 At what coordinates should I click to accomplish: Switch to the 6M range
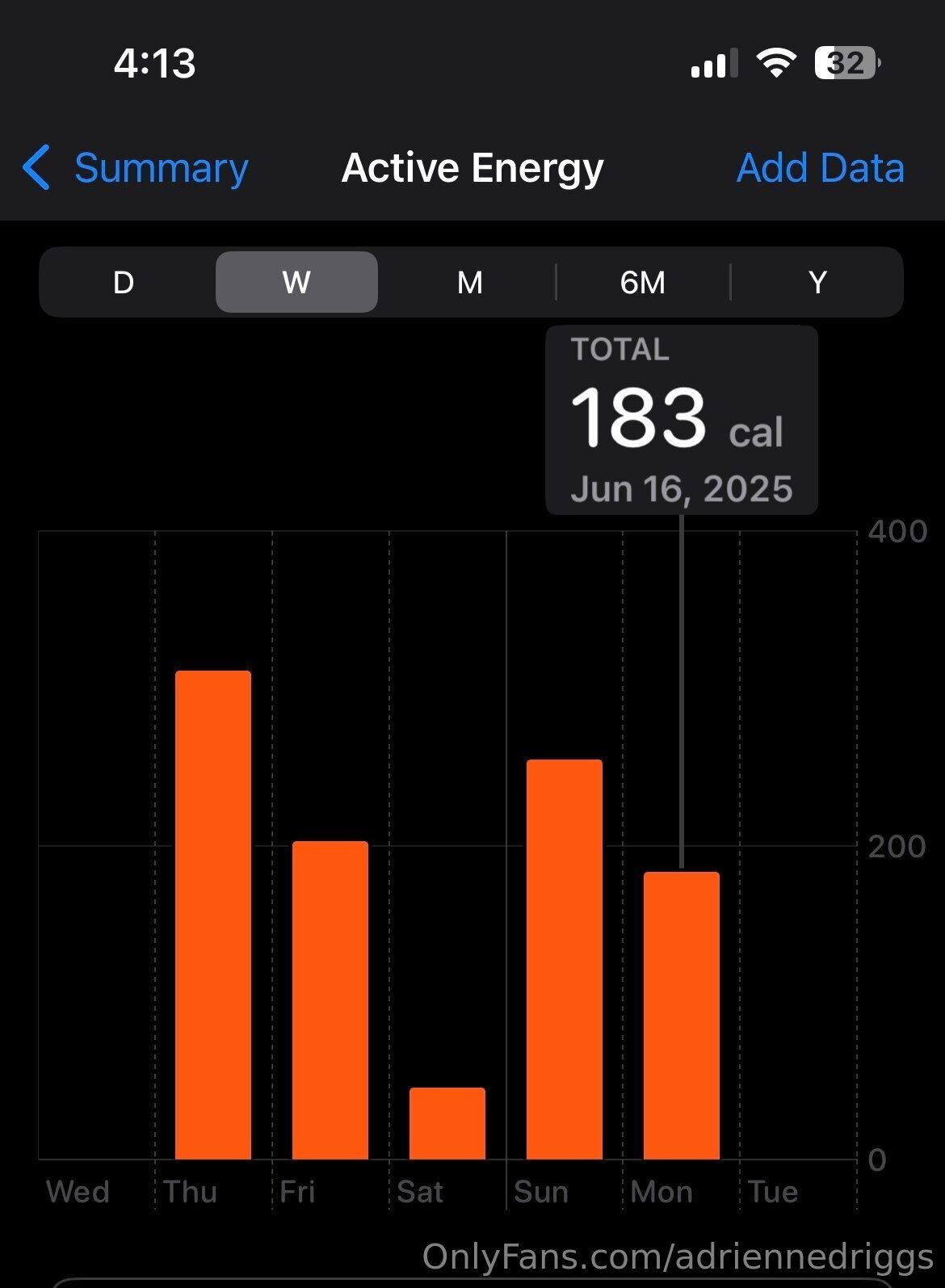tap(643, 282)
